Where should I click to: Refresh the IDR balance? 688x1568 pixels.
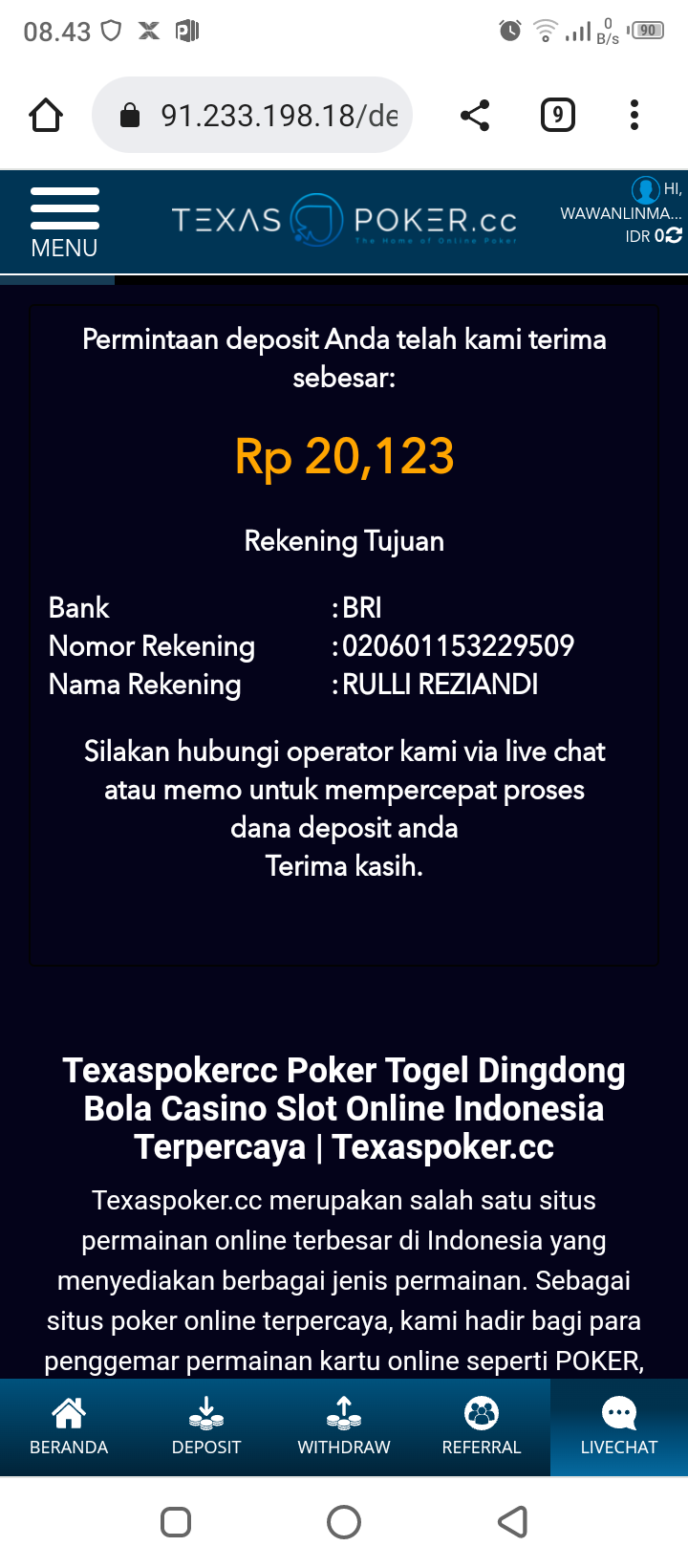(674, 235)
